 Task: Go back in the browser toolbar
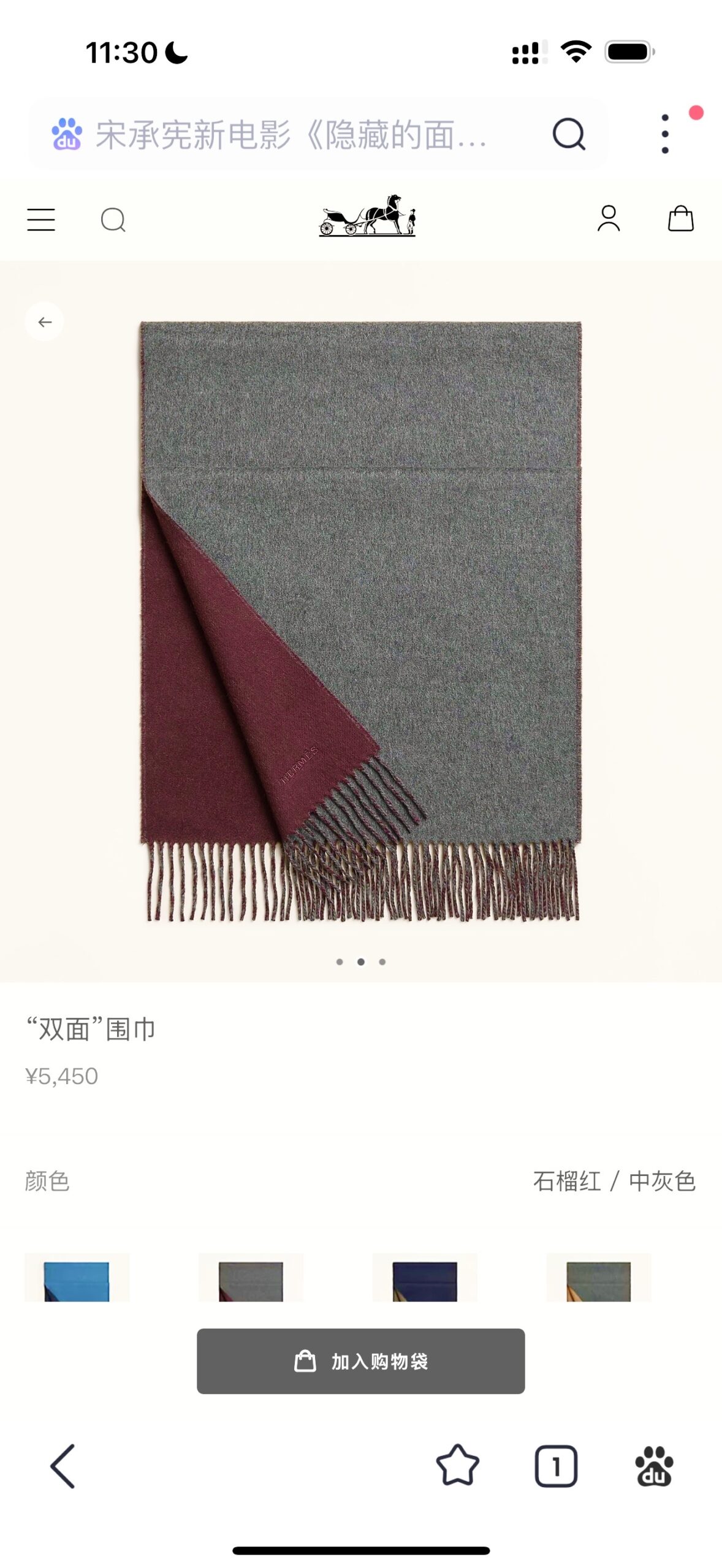[x=63, y=1466]
